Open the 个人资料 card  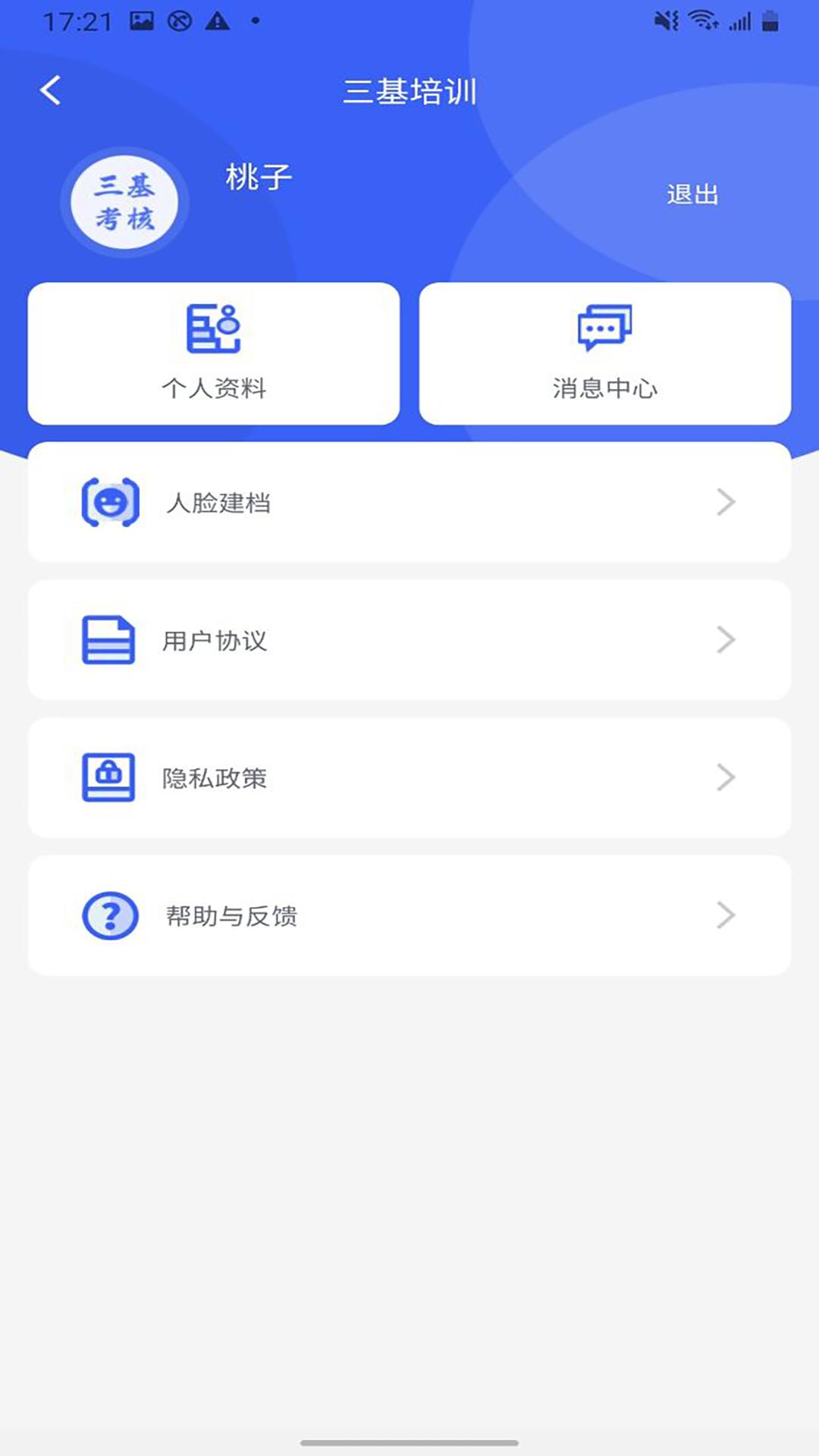pyautogui.click(x=215, y=353)
